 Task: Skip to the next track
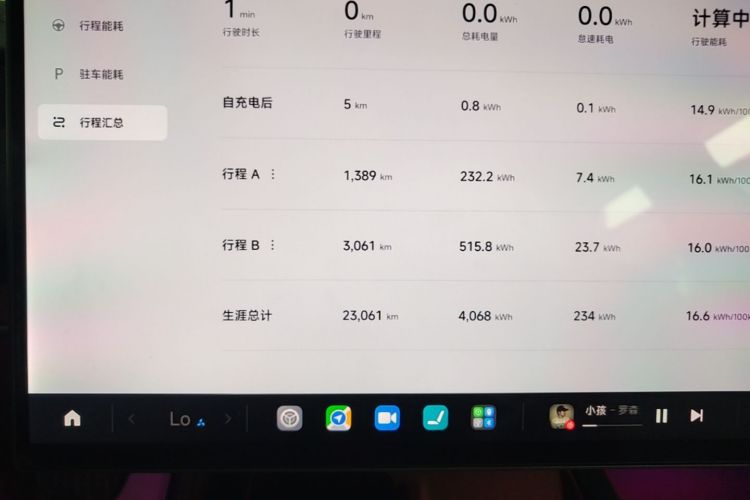(x=697, y=416)
